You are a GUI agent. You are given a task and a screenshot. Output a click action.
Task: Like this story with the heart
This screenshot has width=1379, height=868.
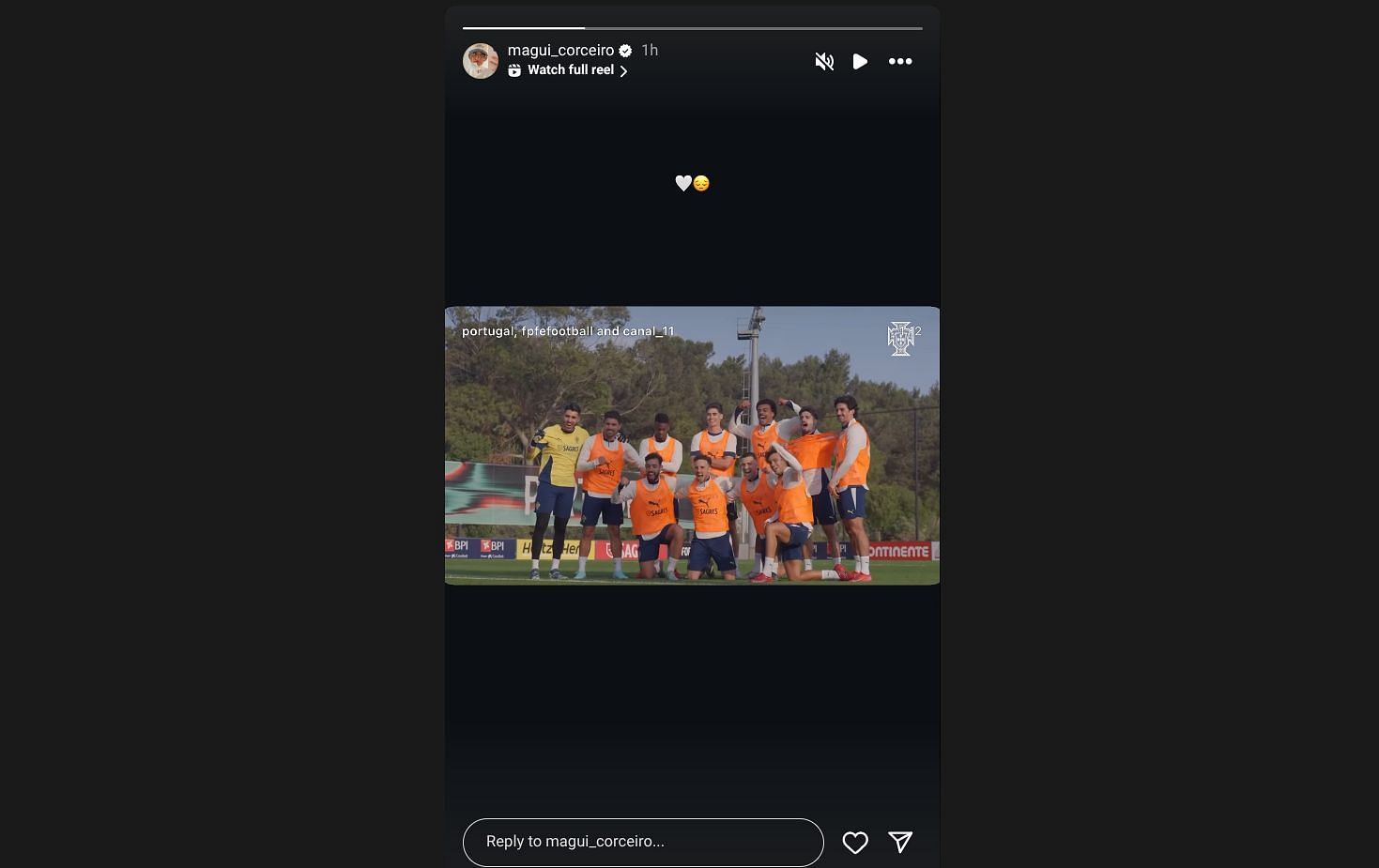854,843
